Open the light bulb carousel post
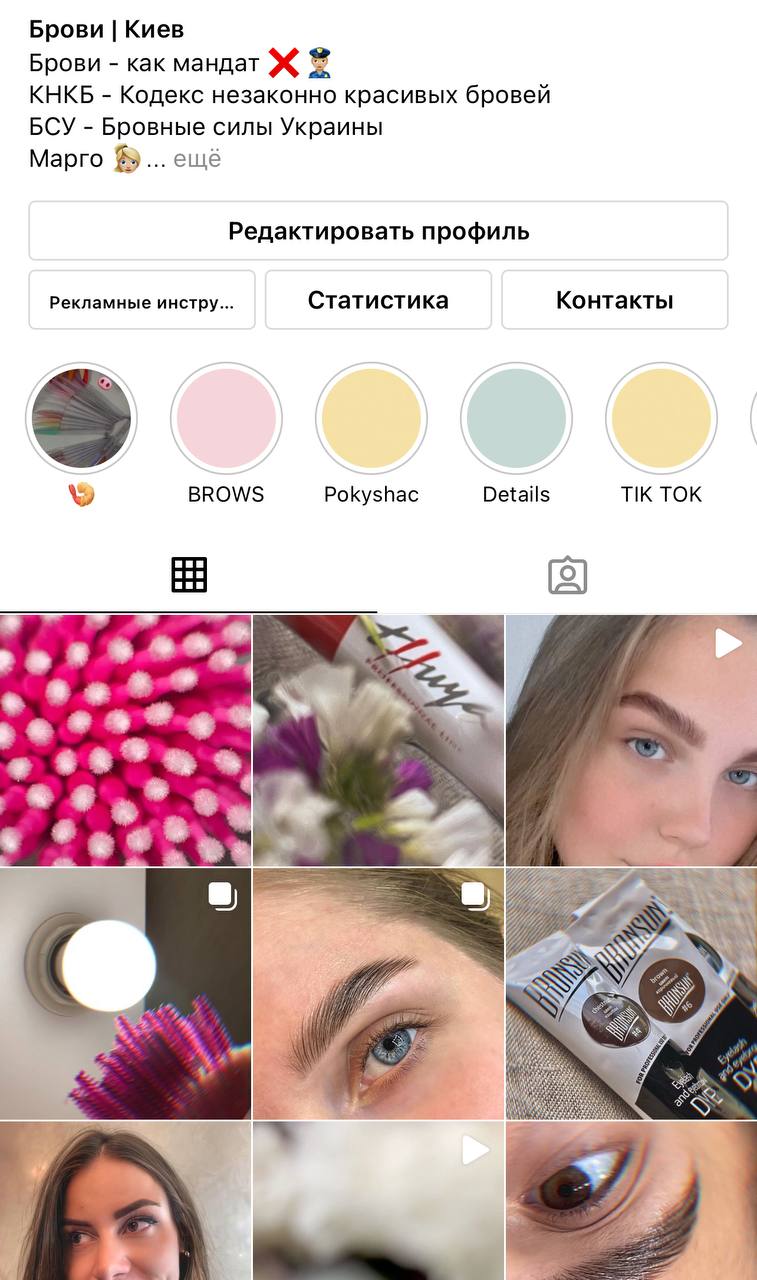Image resolution: width=757 pixels, height=1280 pixels. pos(125,993)
